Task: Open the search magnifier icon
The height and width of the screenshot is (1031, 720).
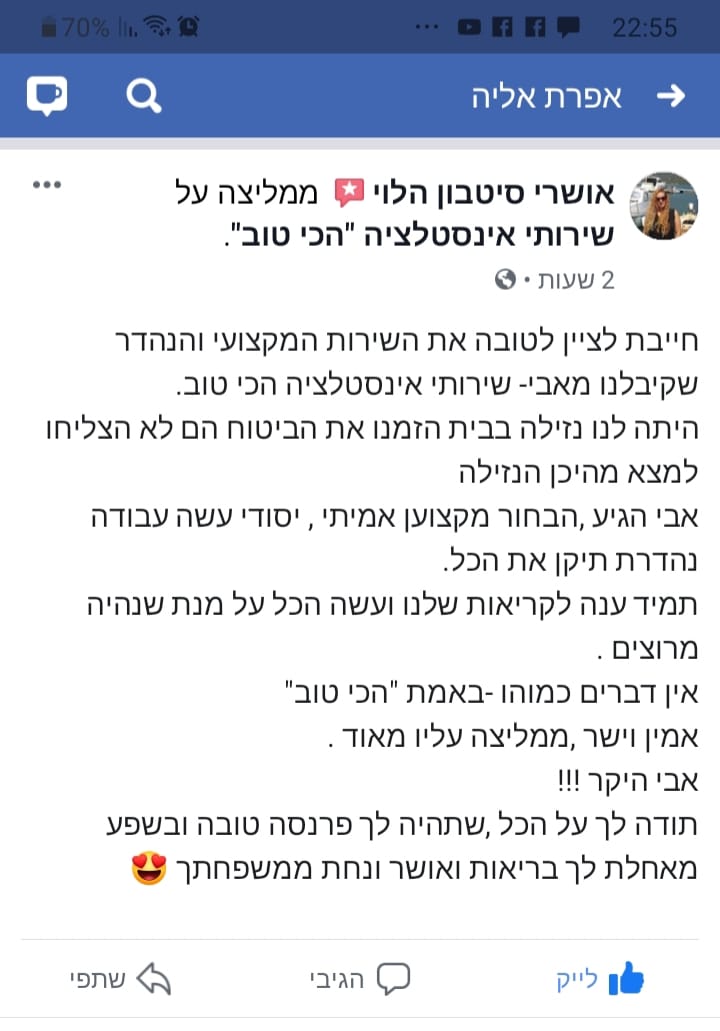Action: (143, 96)
